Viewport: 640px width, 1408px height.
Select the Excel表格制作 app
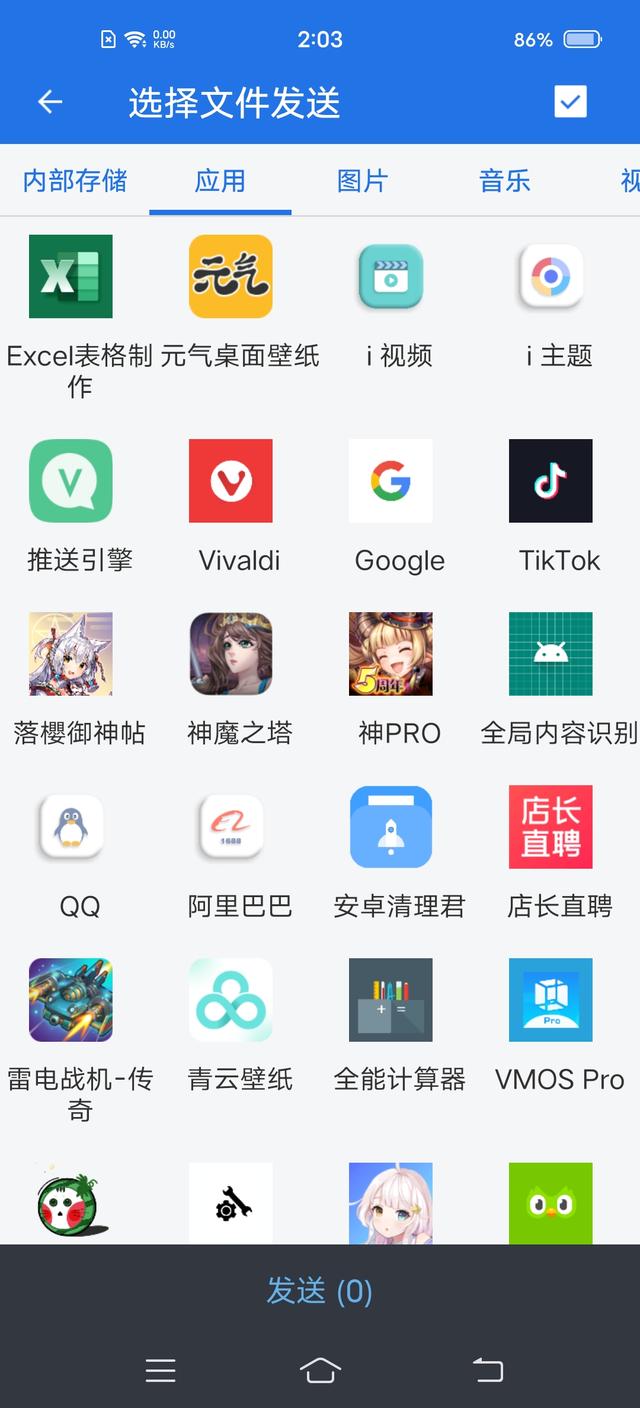pos(80,316)
